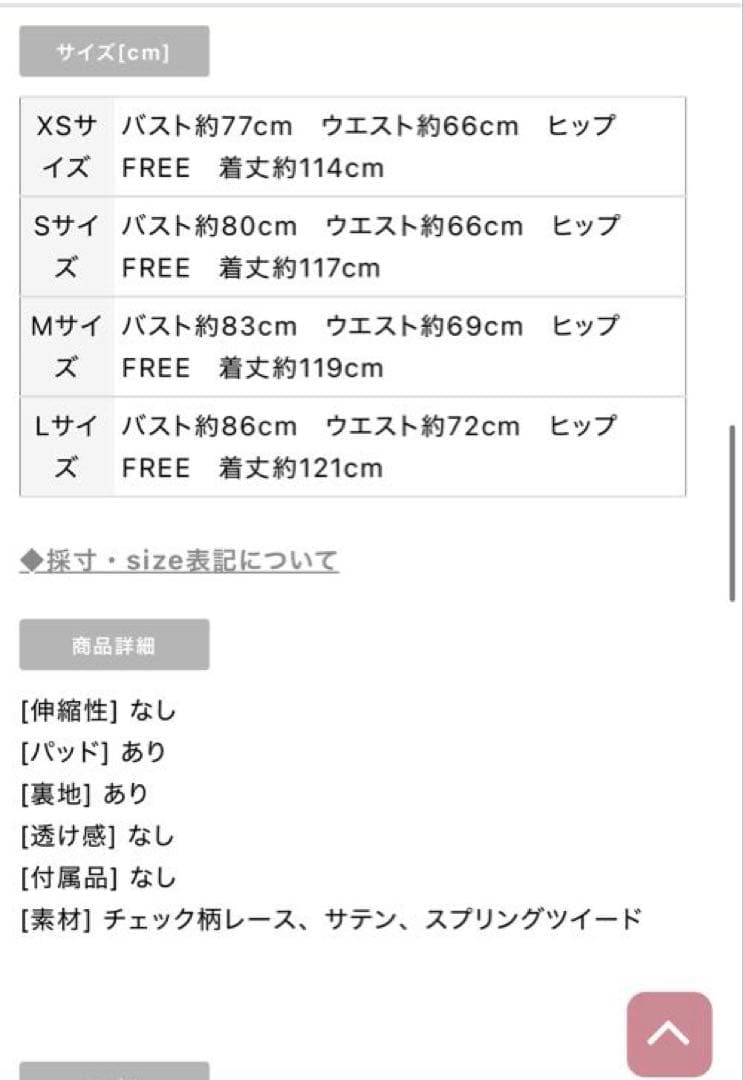743x1080 pixels.
Task: Open the 採寸・size表記について link
Action: (x=180, y=561)
